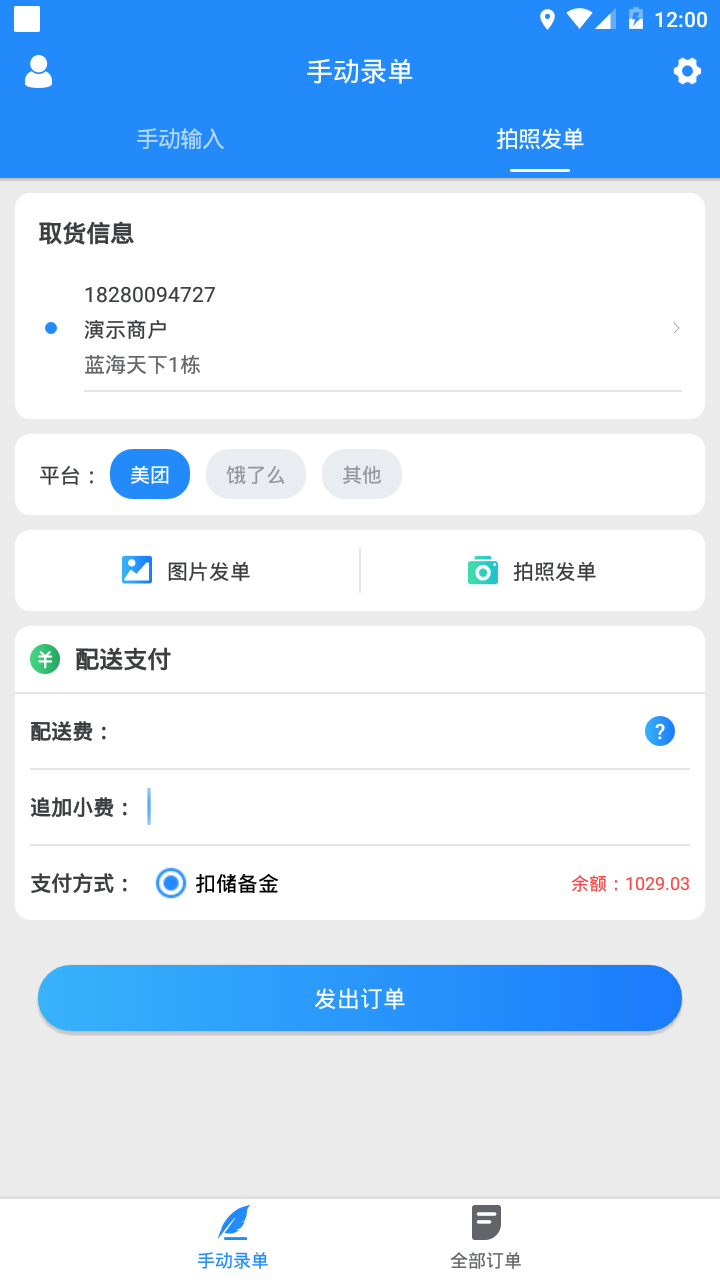The image size is (720, 1280).
Task: Open the 配送费 help question mark
Action: (660, 731)
